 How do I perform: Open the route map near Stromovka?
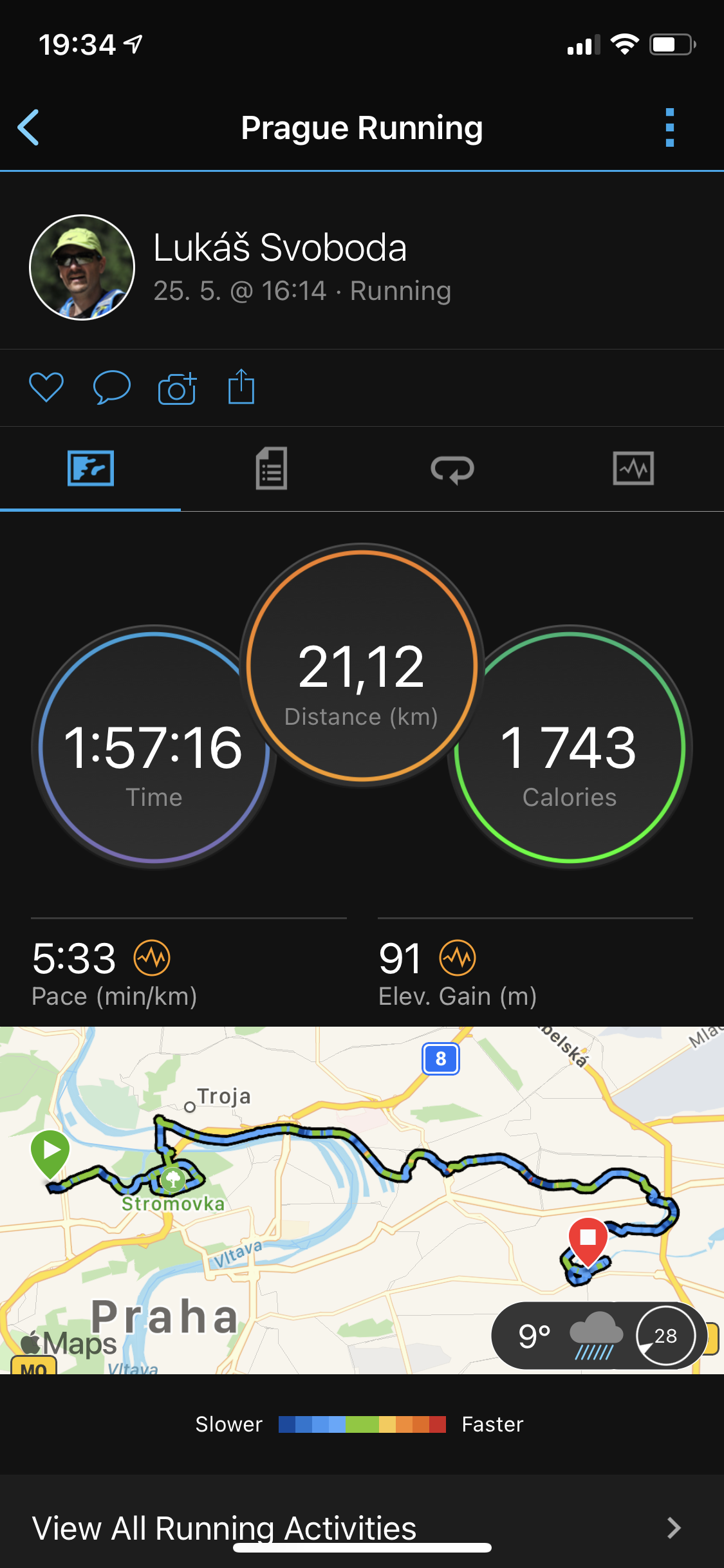[x=362, y=1200]
